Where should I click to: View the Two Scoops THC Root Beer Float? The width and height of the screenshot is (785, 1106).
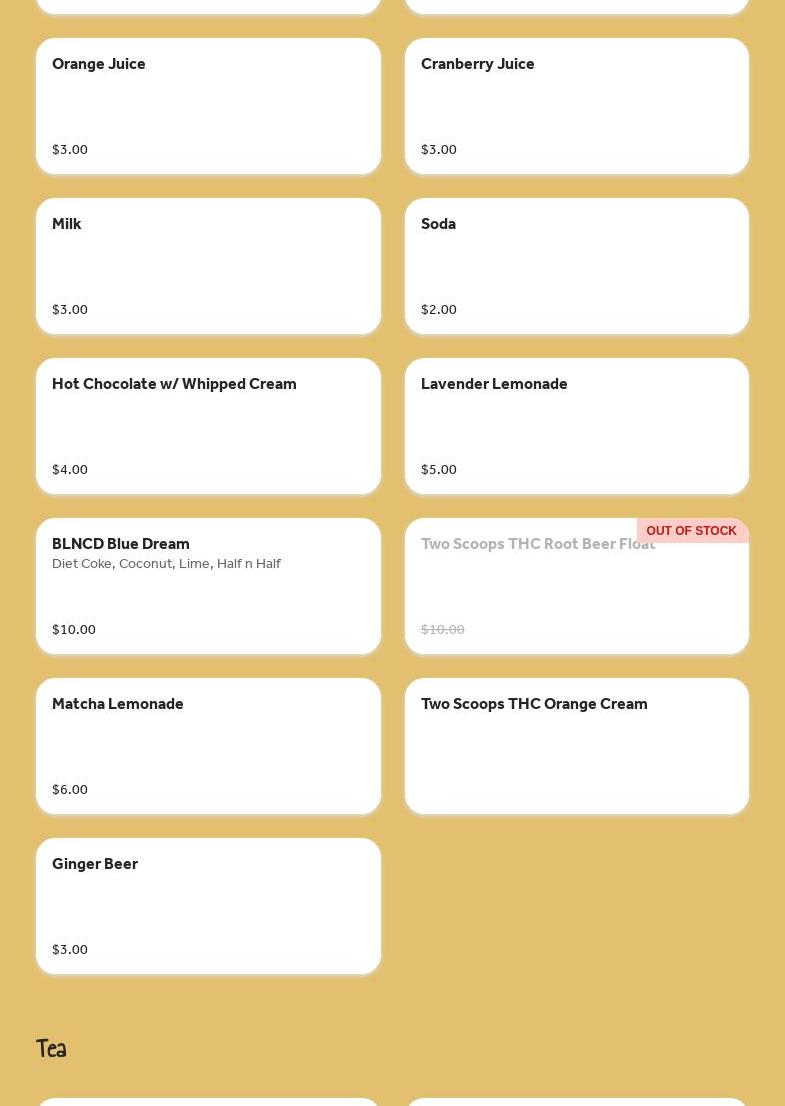tap(576, 586)
